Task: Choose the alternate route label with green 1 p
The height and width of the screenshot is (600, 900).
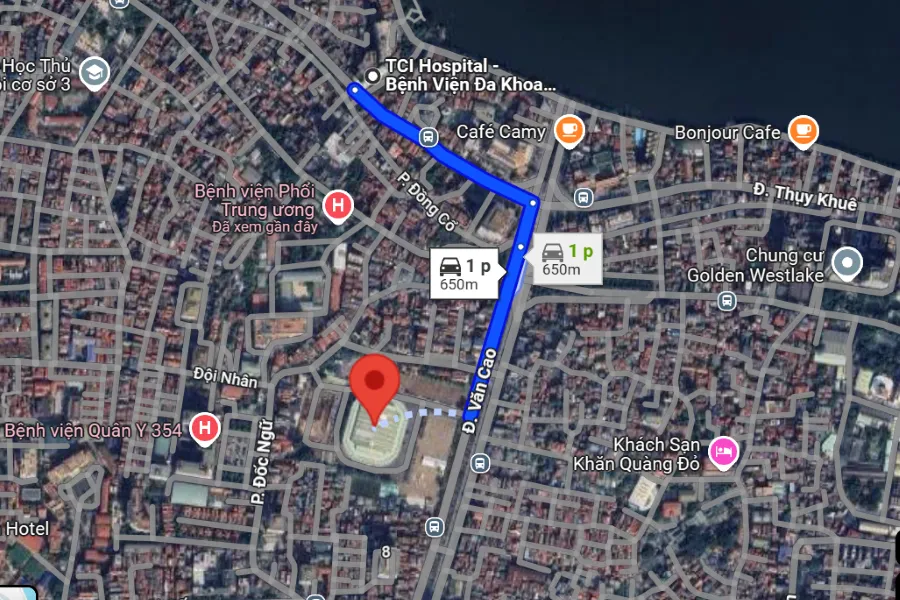Action: 567,258
